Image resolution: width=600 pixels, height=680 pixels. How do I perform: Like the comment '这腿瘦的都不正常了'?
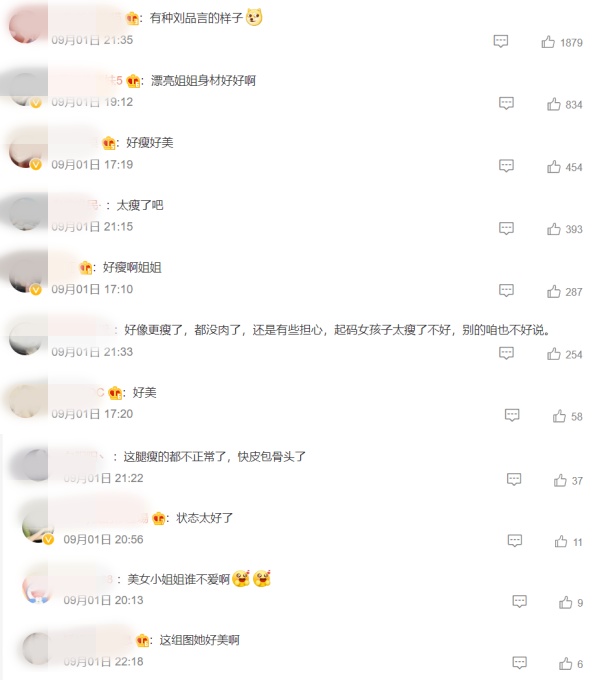(x=561, y=481)
